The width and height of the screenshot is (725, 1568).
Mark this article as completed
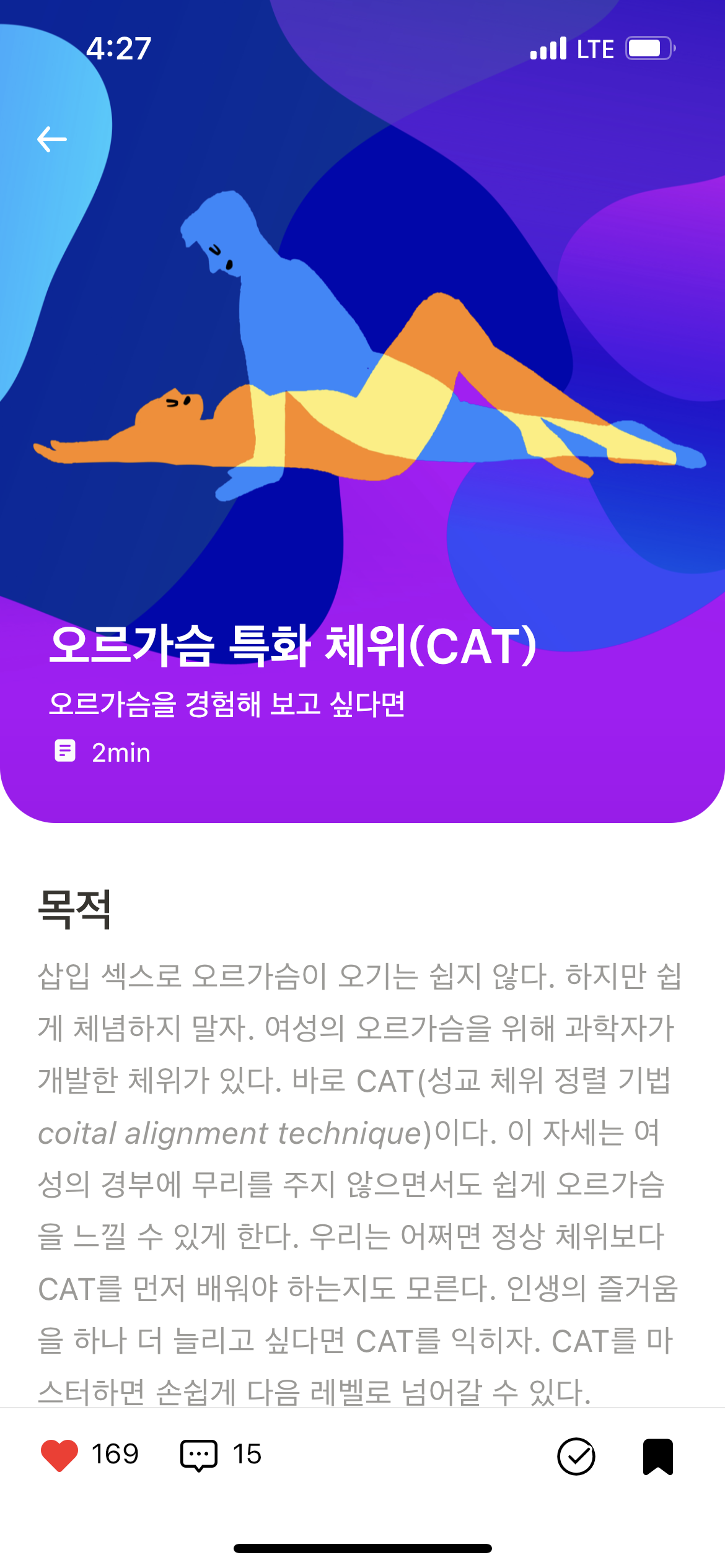[x=576, y=1457]
